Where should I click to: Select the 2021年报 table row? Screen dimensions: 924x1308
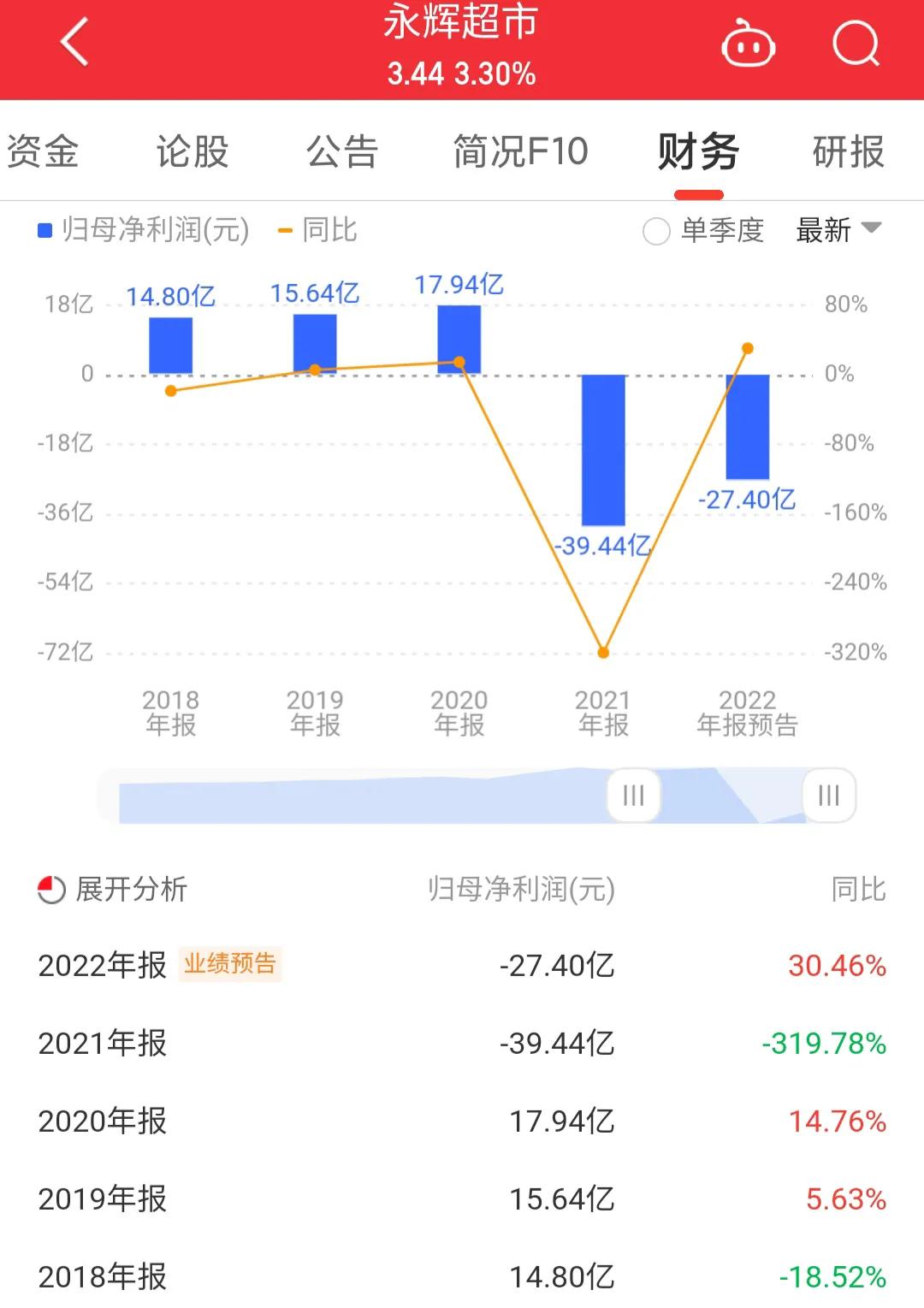click(462, 1044)
